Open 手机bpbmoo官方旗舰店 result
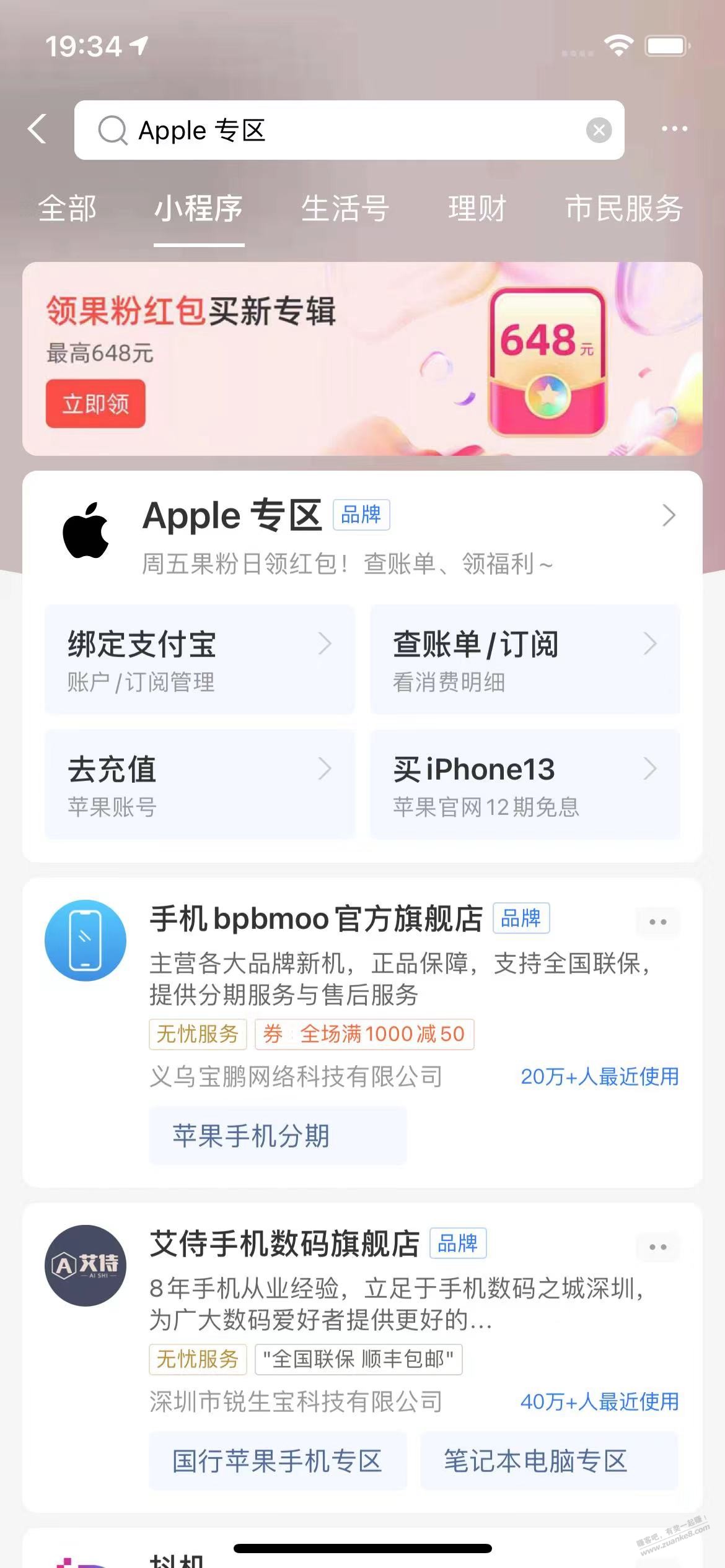Image resolution: width=725 pixels, height=1568 pixels. point(317,918)
